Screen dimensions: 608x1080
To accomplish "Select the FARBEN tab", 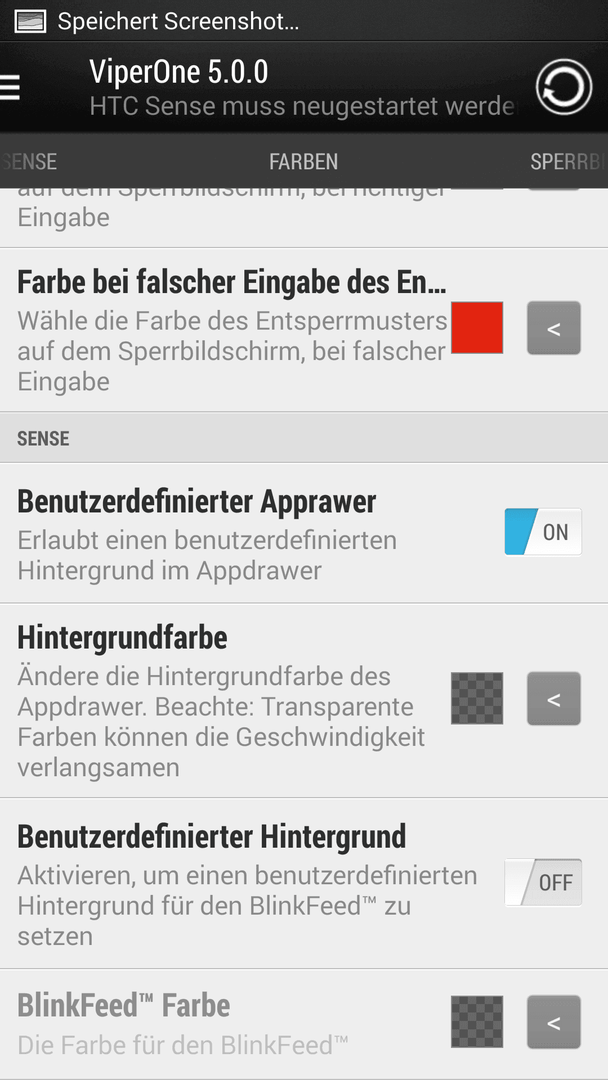I will click(x=304, y=161).
